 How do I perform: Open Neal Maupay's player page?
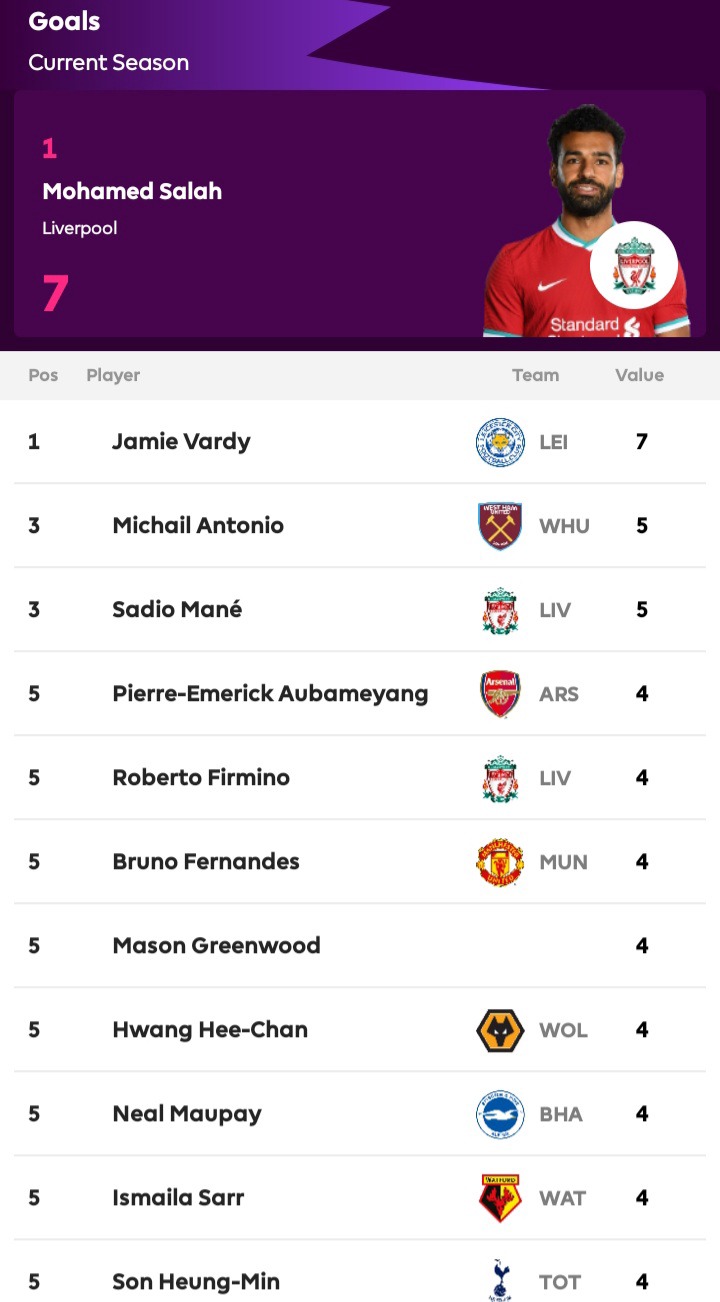360,1113
